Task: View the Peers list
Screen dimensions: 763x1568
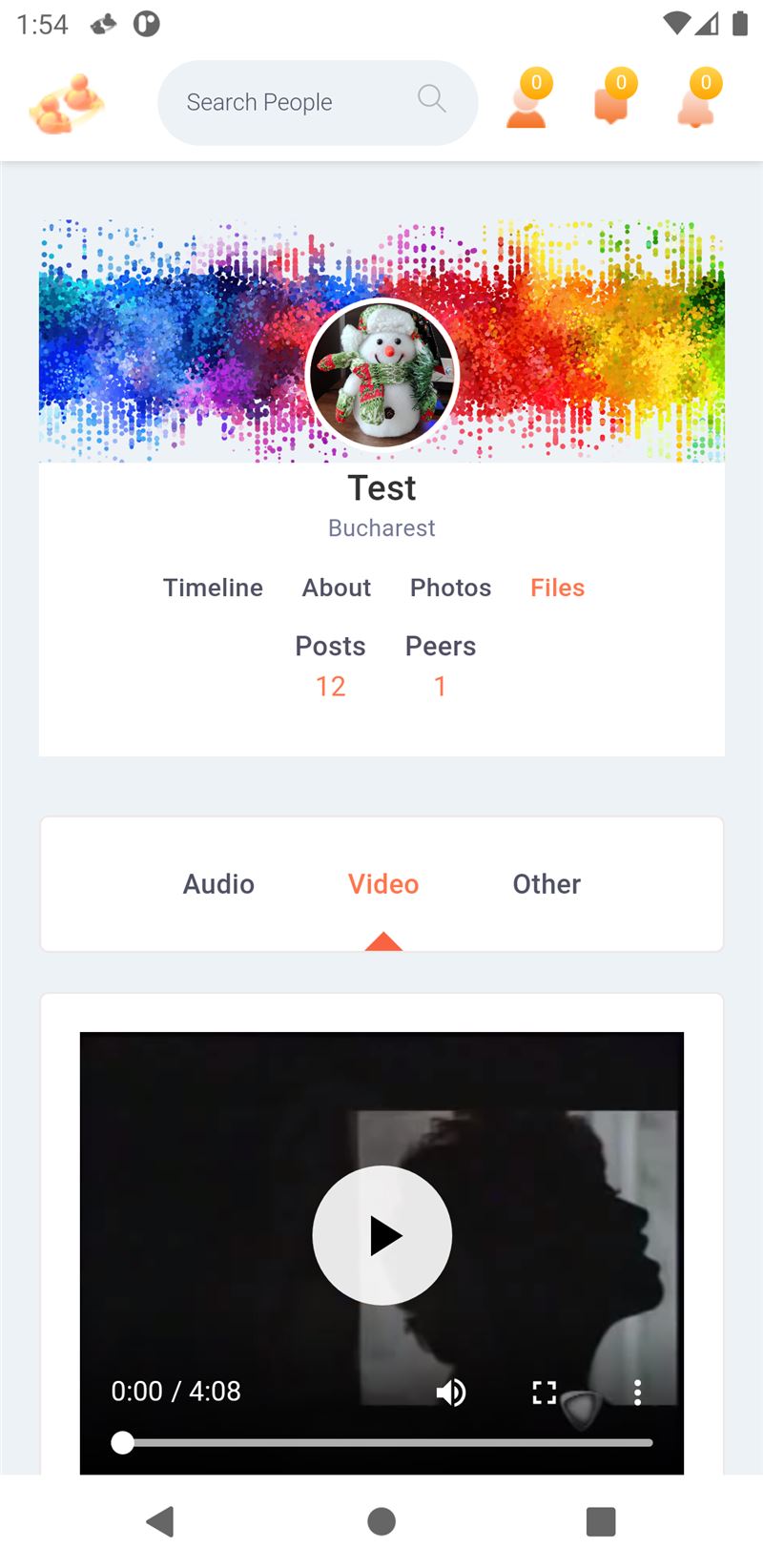Action: [x=440, y=666]
